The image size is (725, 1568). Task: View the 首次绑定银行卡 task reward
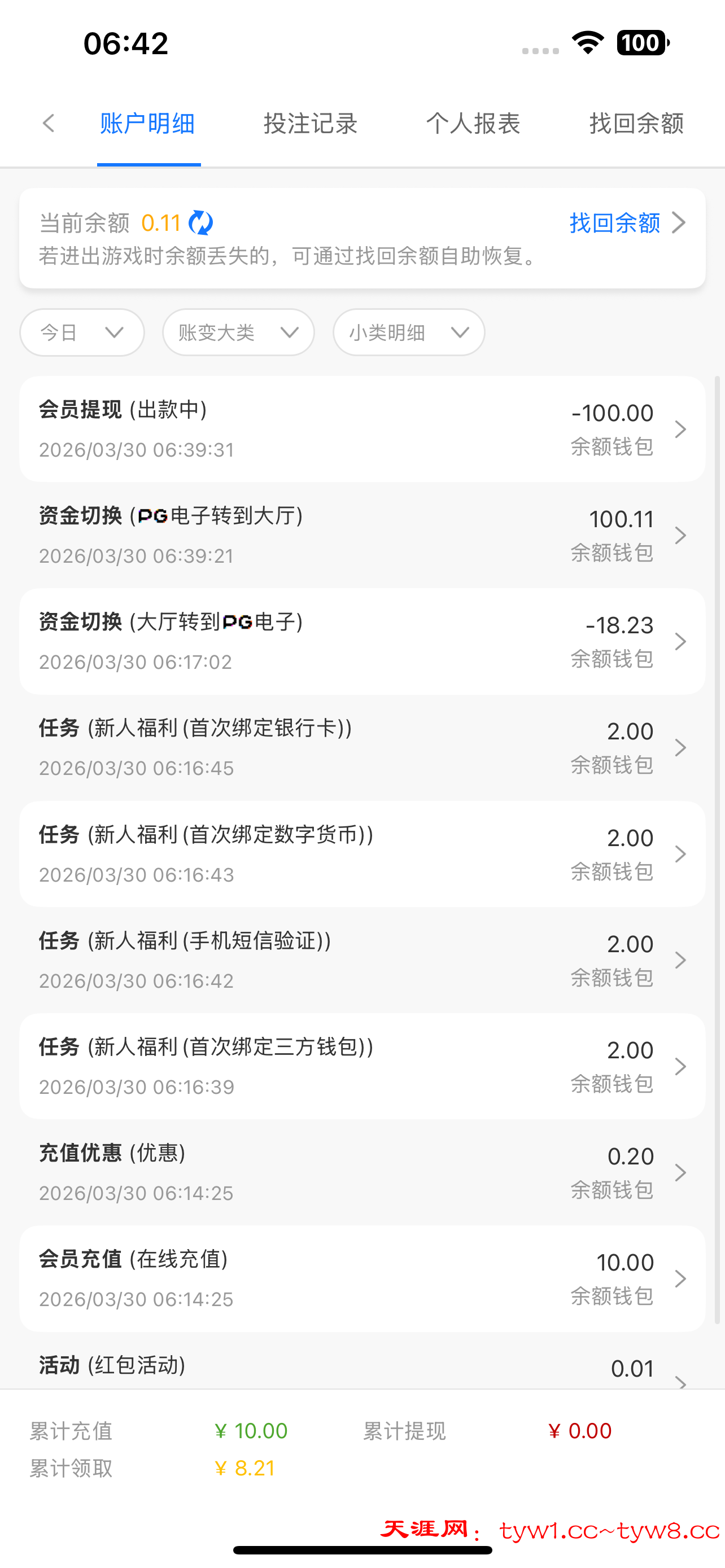click(362, 747)
